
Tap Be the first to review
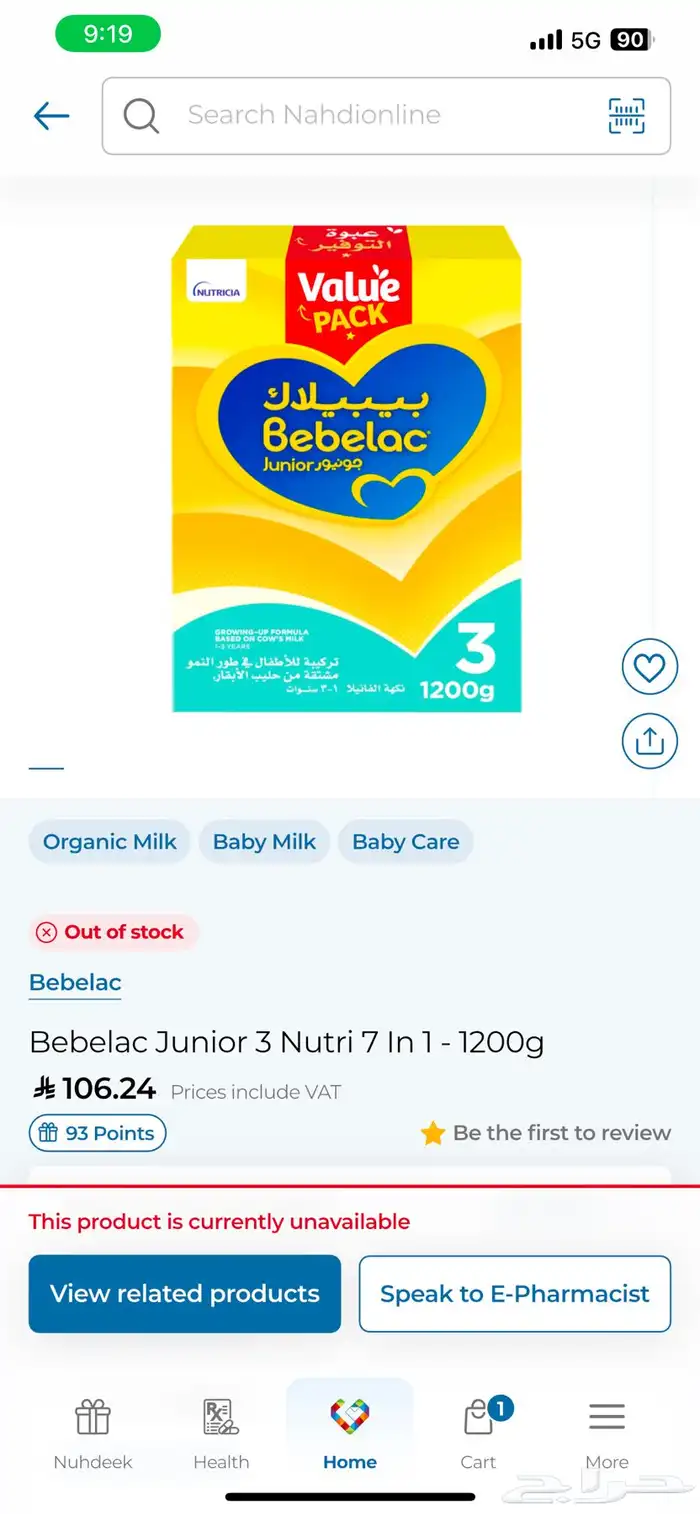(x=546, y=1133)
